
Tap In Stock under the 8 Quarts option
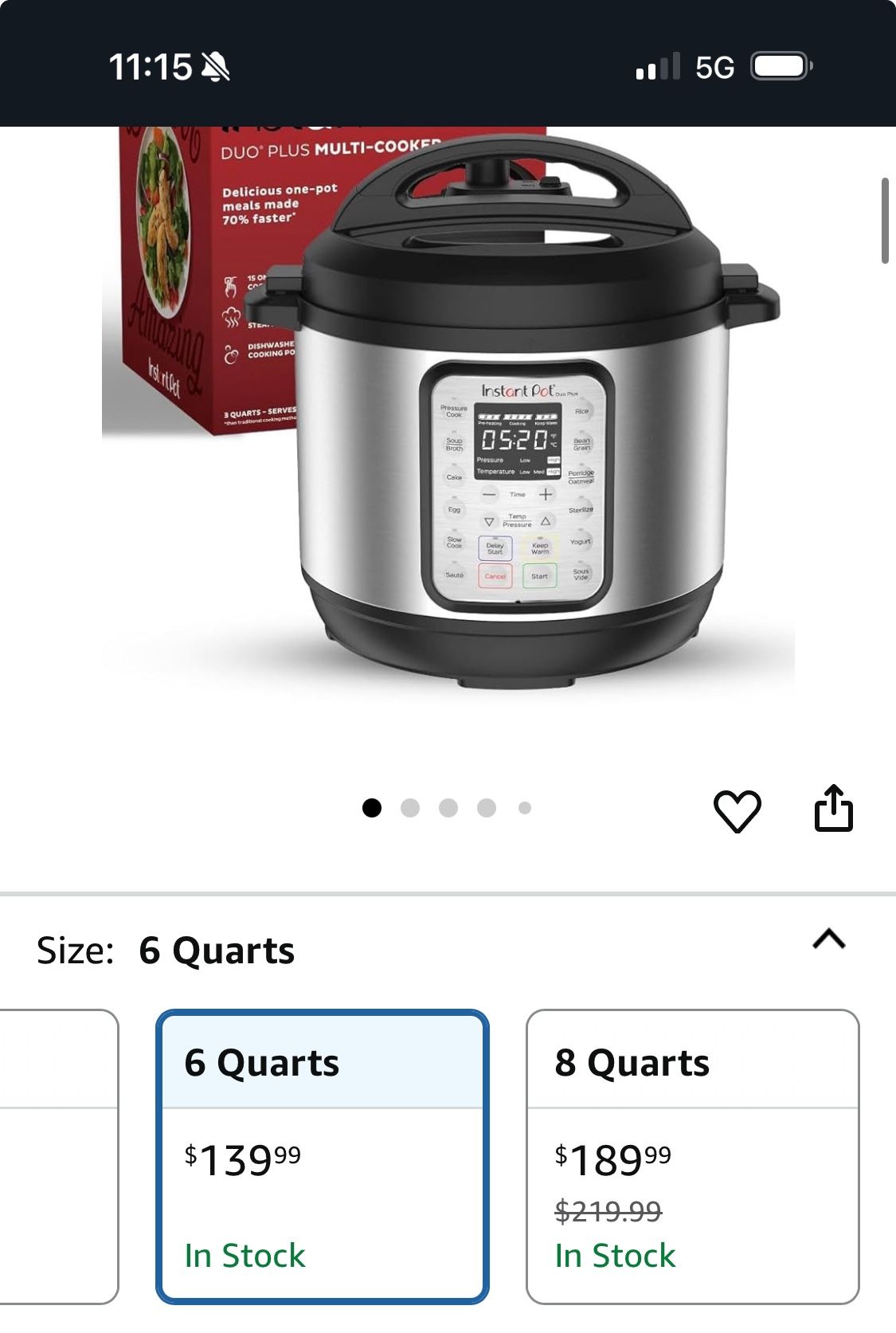[x=613, y=1256]
